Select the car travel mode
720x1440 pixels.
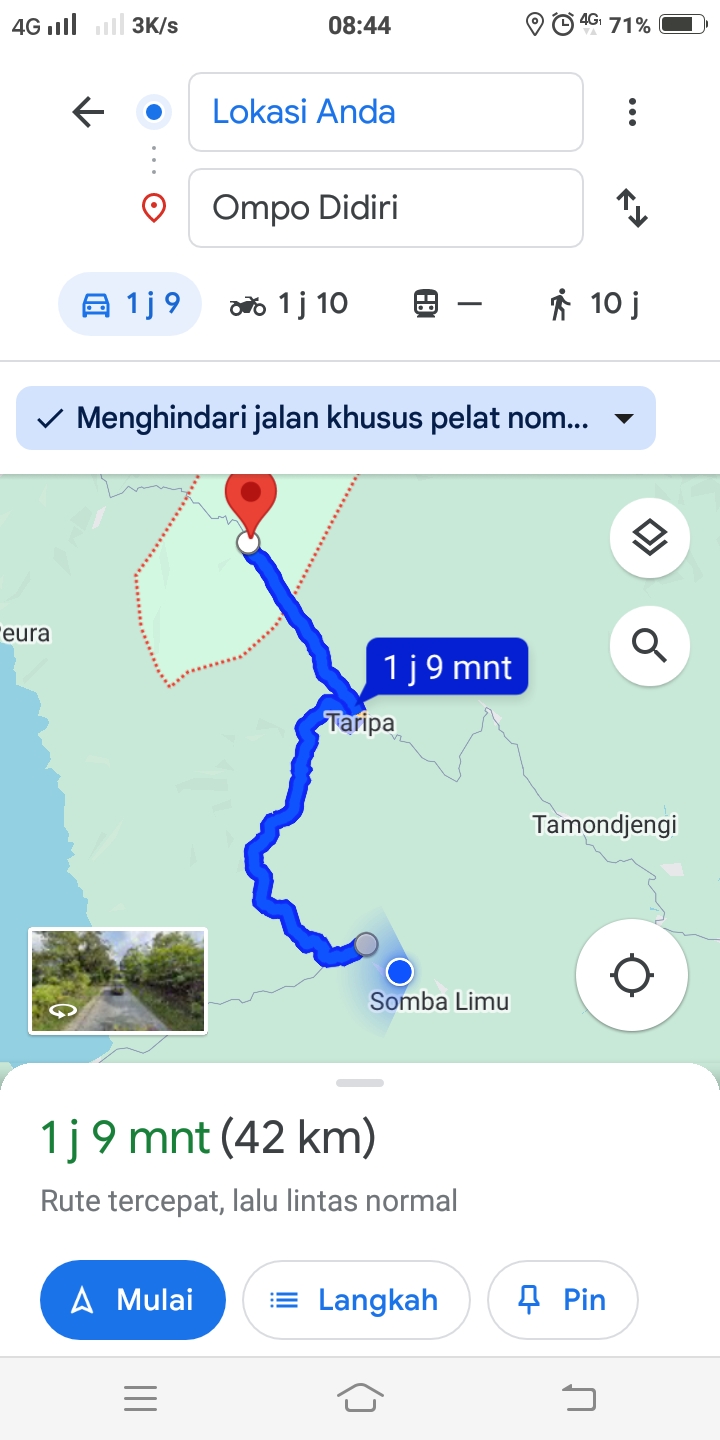coord(130,304)
